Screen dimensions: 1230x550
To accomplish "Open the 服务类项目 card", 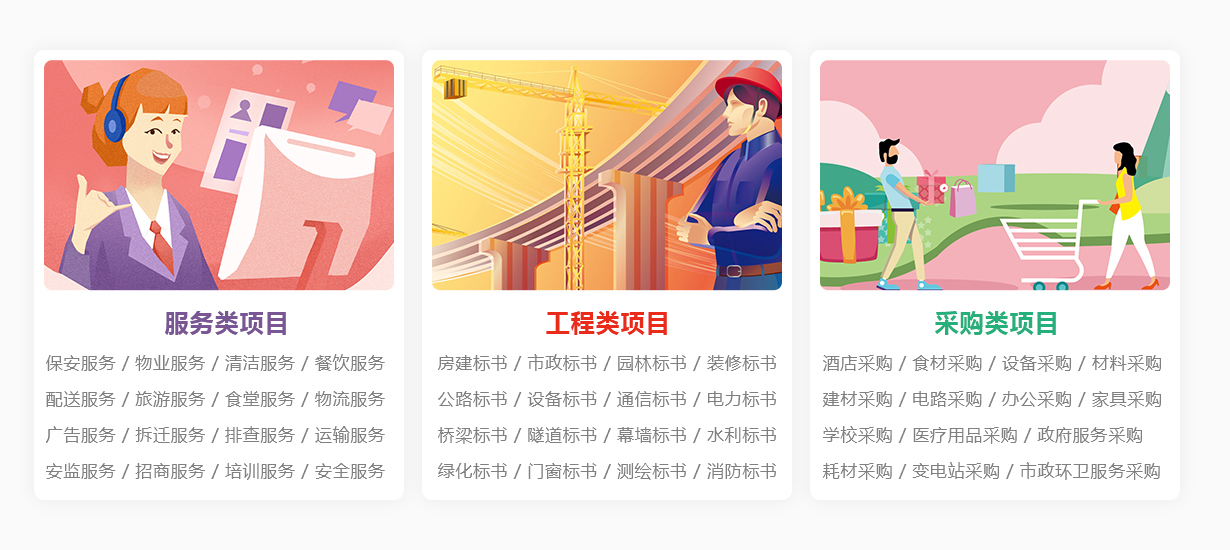I will click(226, 324).
